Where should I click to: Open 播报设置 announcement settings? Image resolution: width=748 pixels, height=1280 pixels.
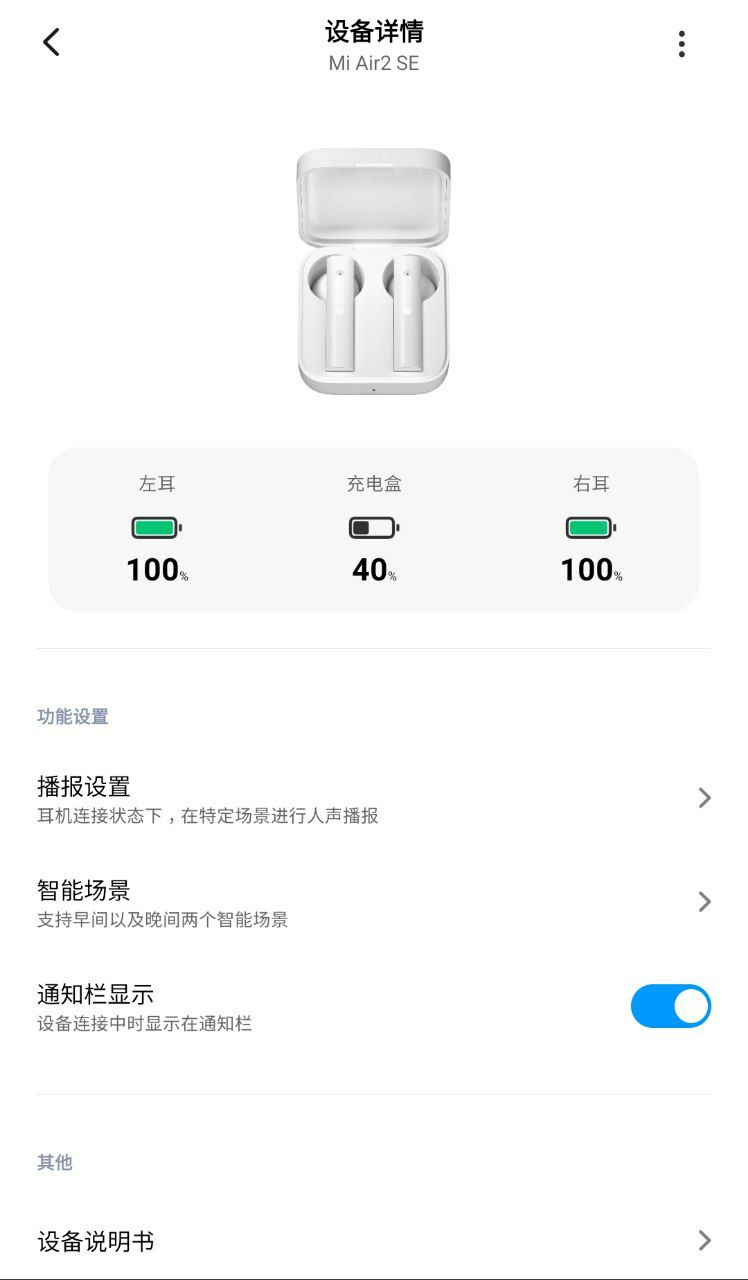pos(373,798)
